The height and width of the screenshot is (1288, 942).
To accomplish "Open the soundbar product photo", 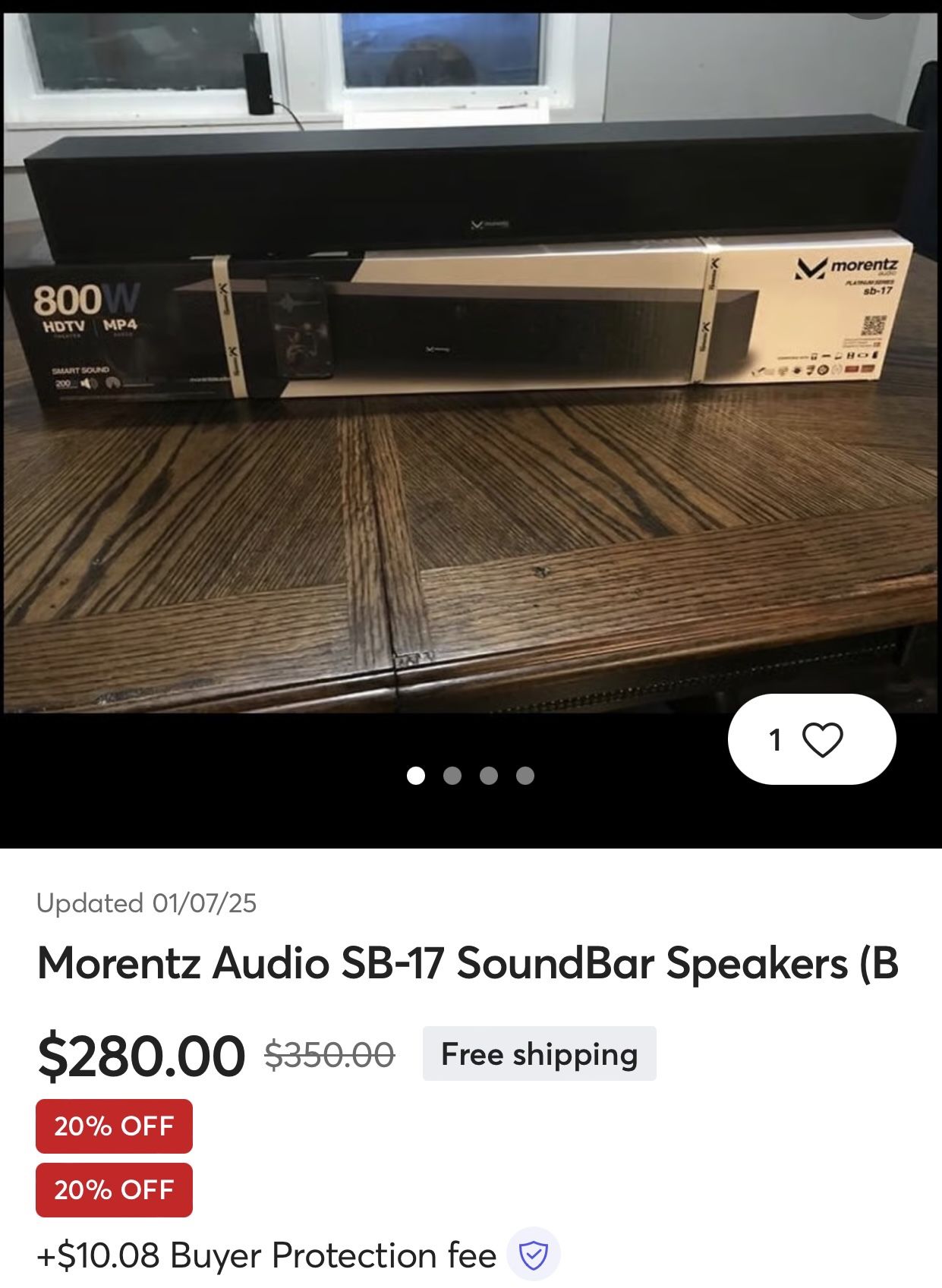I will [471, 362].
